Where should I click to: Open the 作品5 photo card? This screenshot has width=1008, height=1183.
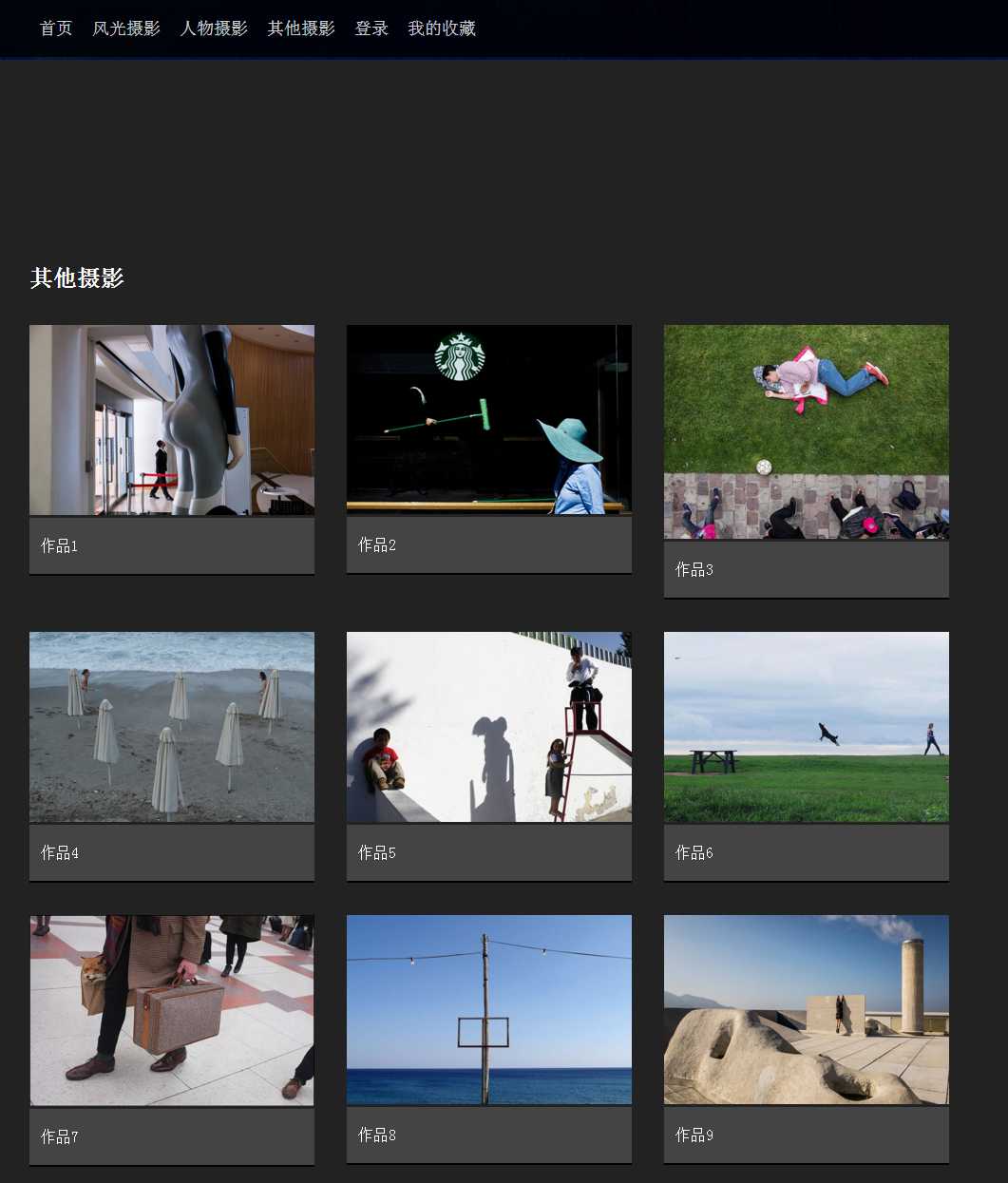click(489, 727)
